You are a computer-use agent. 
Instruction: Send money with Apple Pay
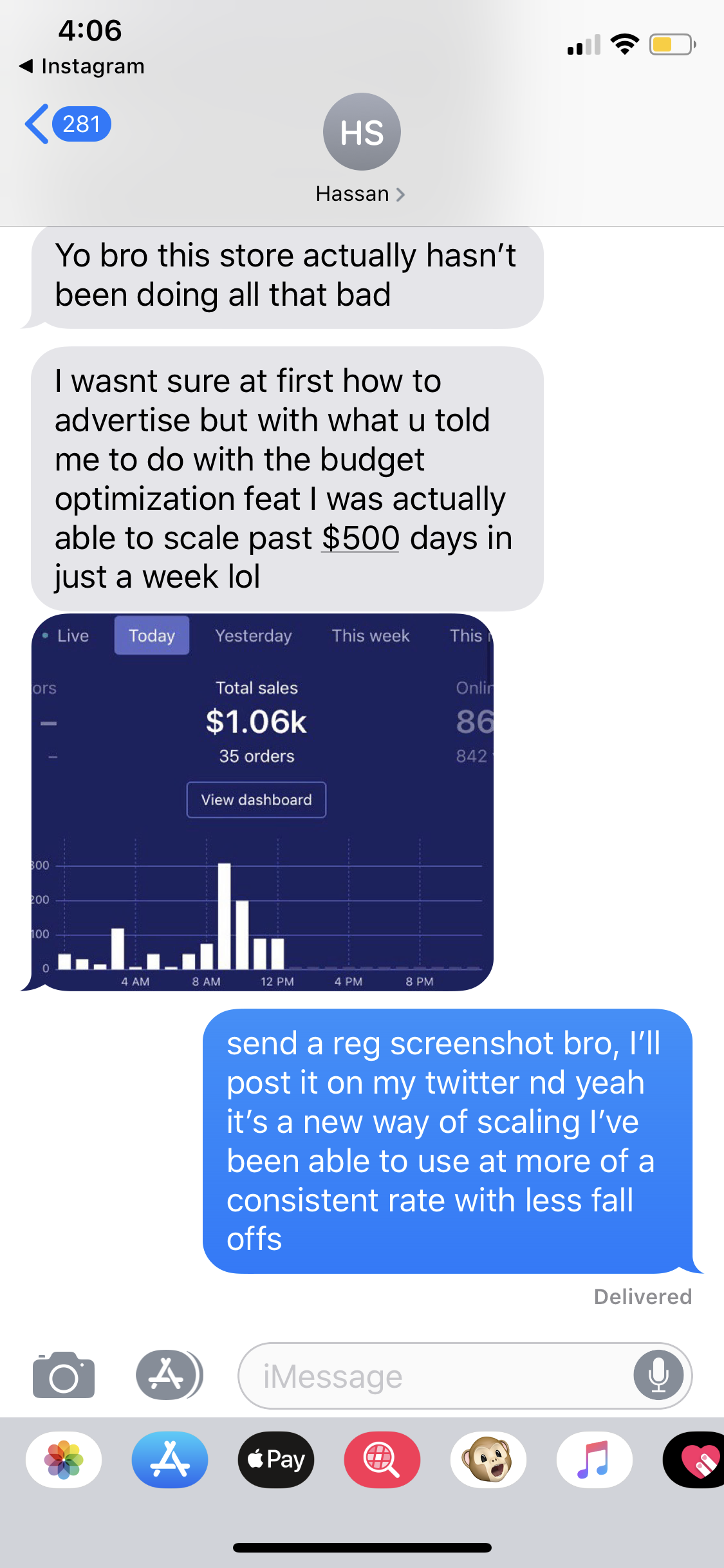click(276, 1459)
